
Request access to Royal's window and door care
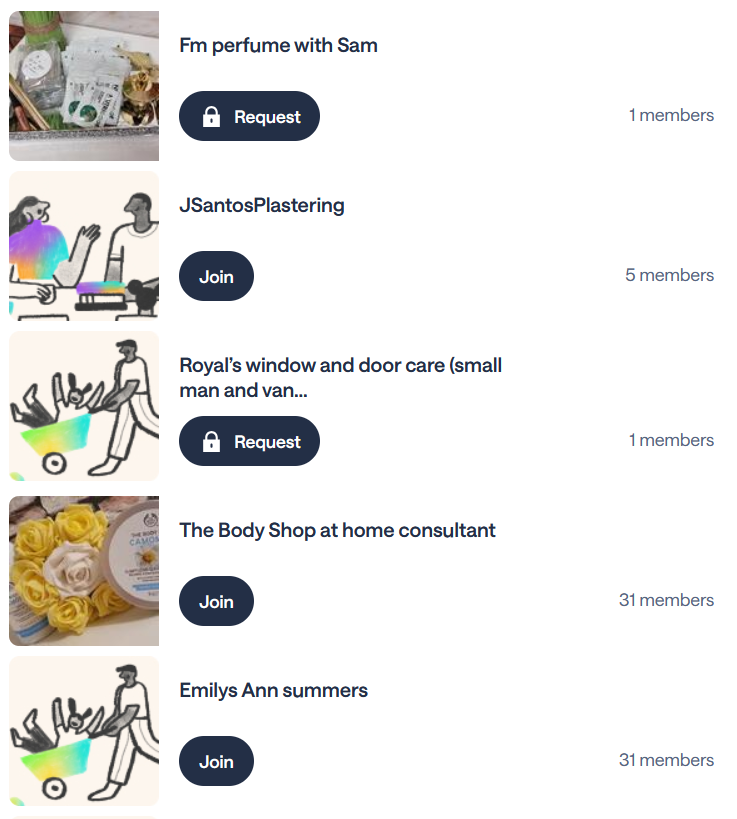coord(249,441)
